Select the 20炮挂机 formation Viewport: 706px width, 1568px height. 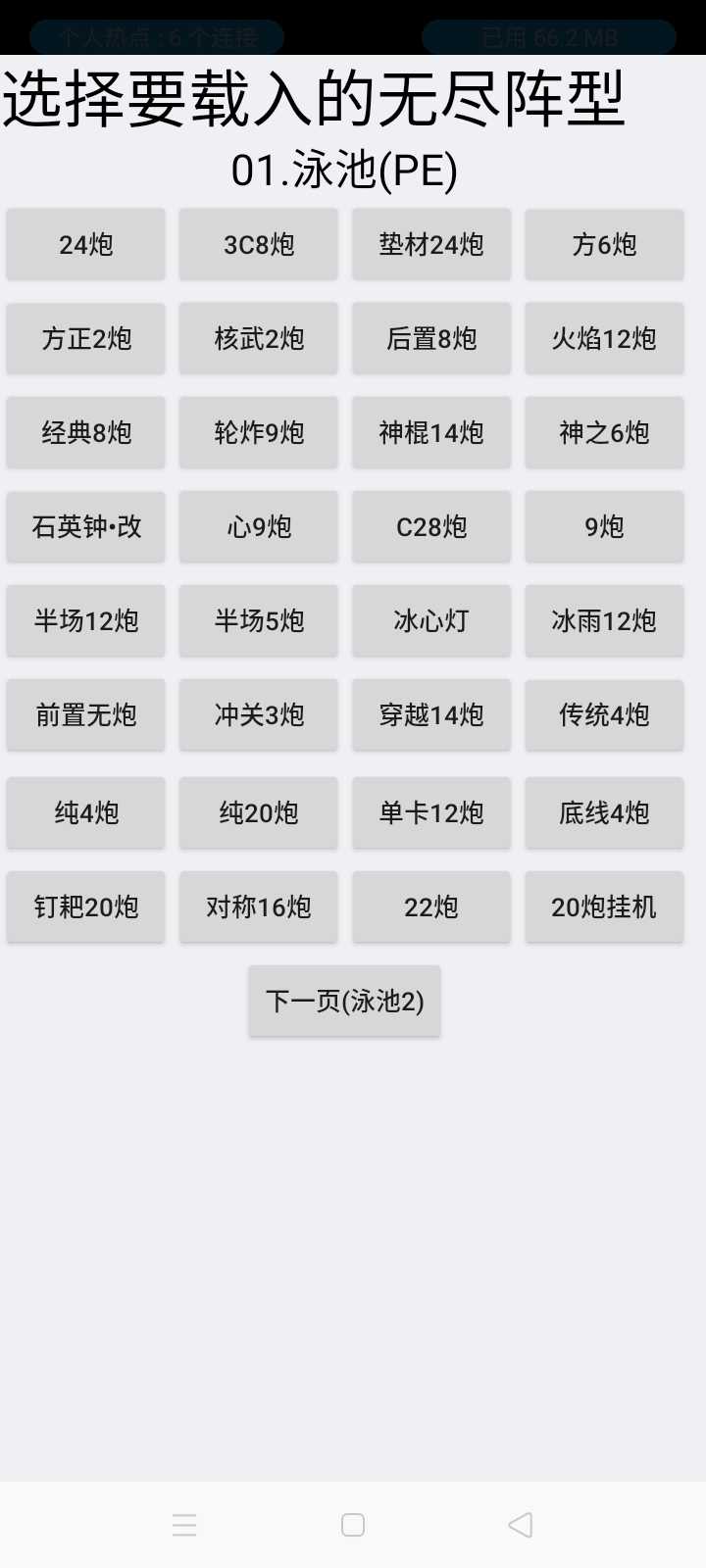(604, 906)
